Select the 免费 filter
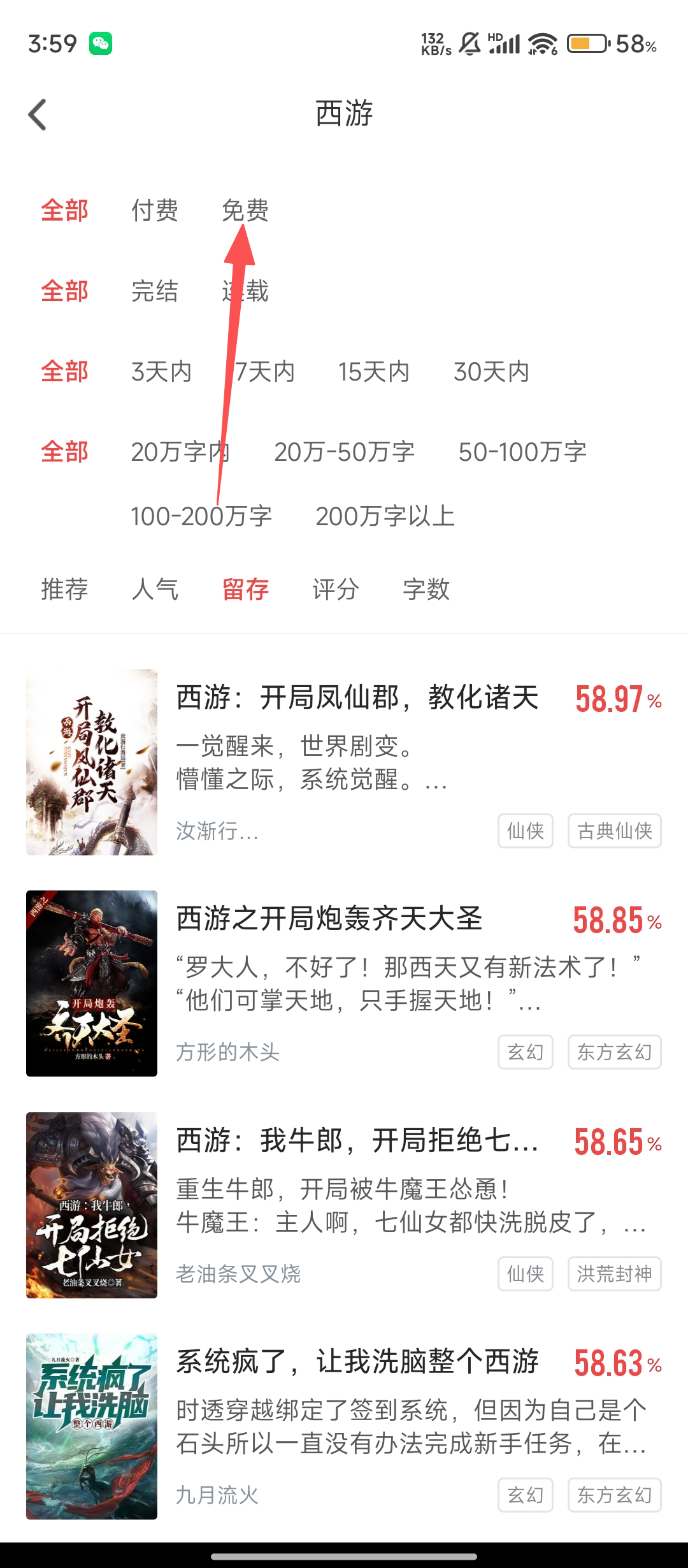The width and height of the screenshot is (688, 1568). 245,210
